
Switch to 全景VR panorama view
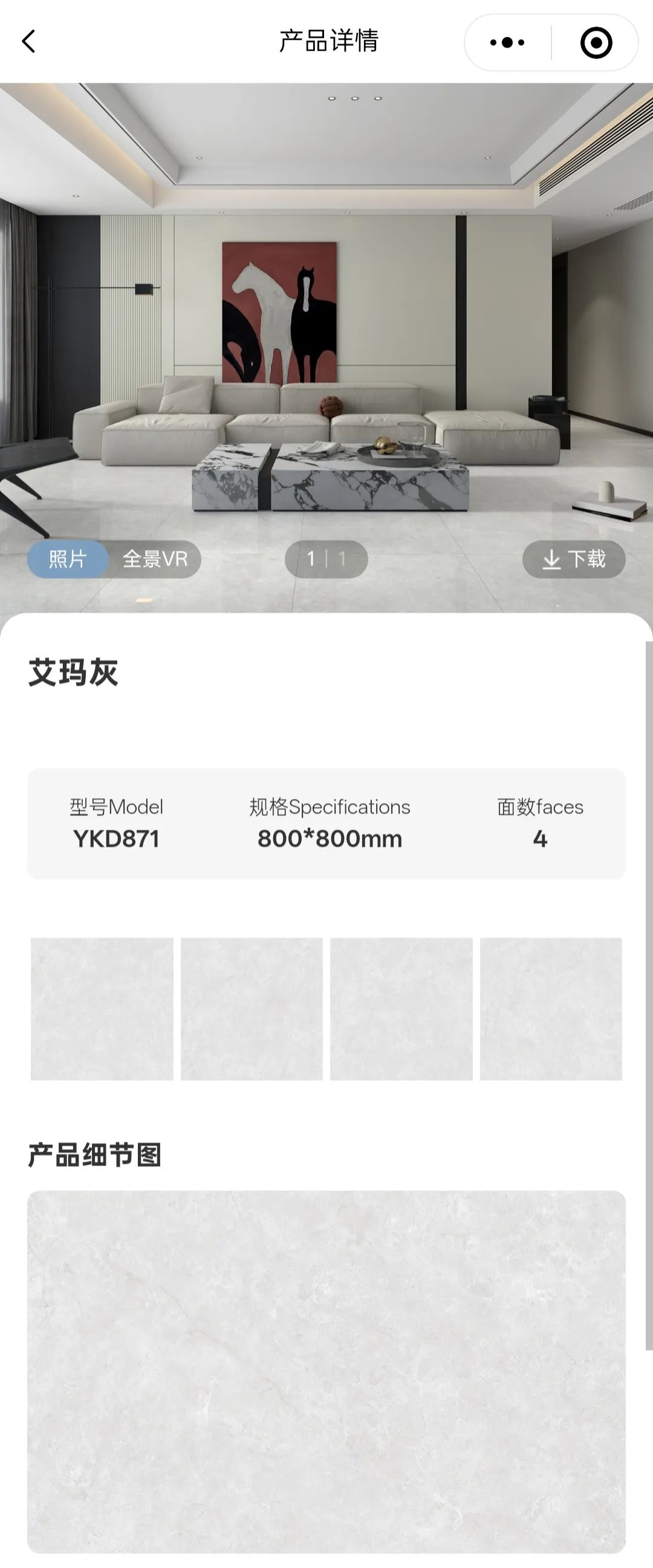pos(155,559)
